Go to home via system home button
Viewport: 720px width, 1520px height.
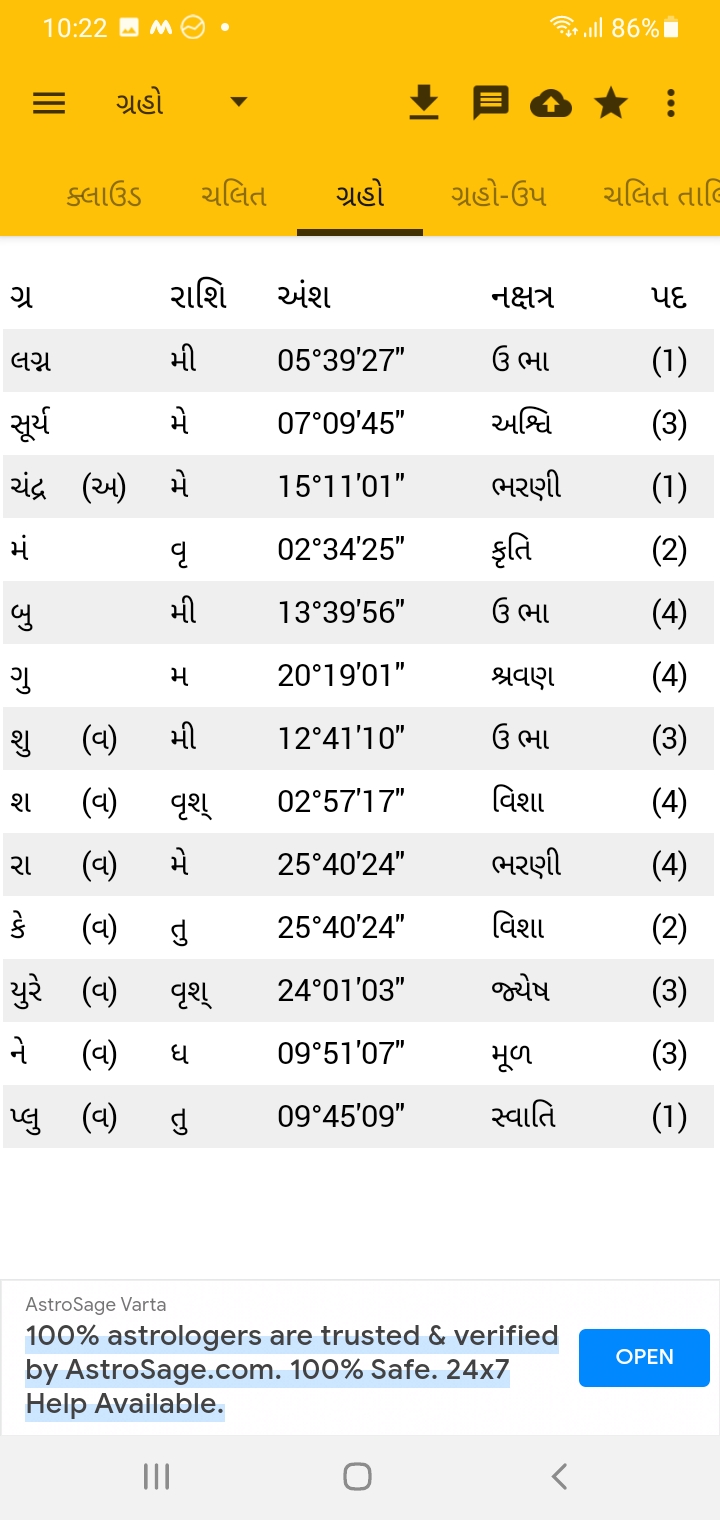tap(357, 1476)
